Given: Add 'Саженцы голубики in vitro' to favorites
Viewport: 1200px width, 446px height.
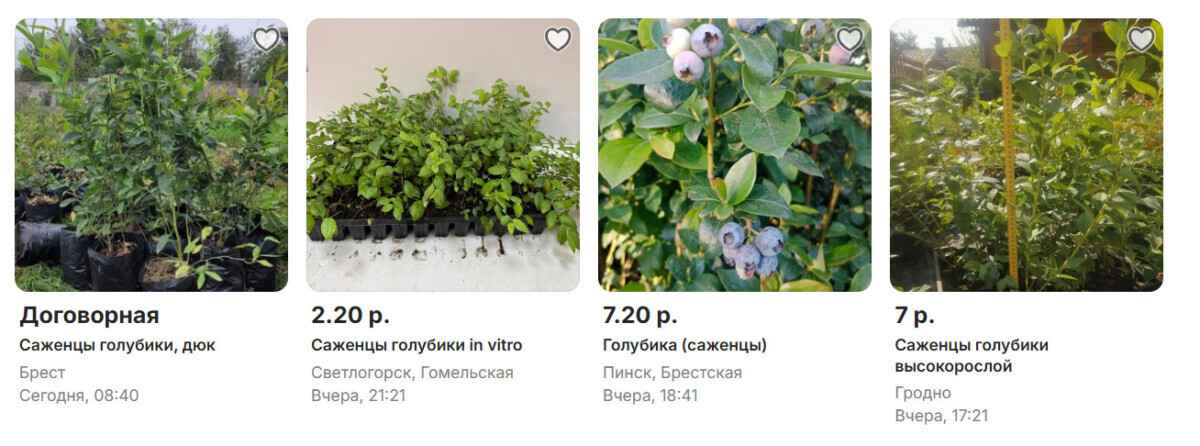Looking at the screenshot, I should coord(558,40).
